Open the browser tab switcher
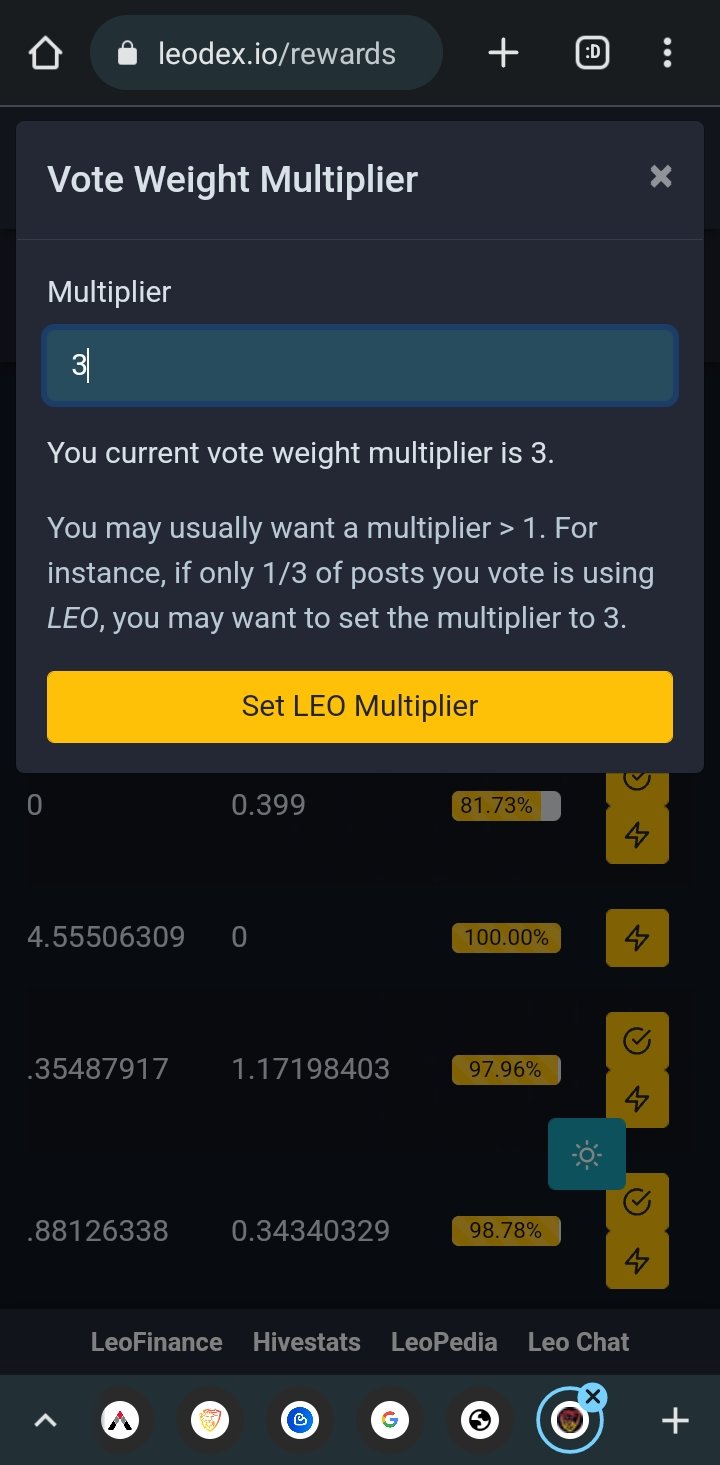Image resolution: width=720 pixels, height=1465 pixels. (x=592, y=53)
